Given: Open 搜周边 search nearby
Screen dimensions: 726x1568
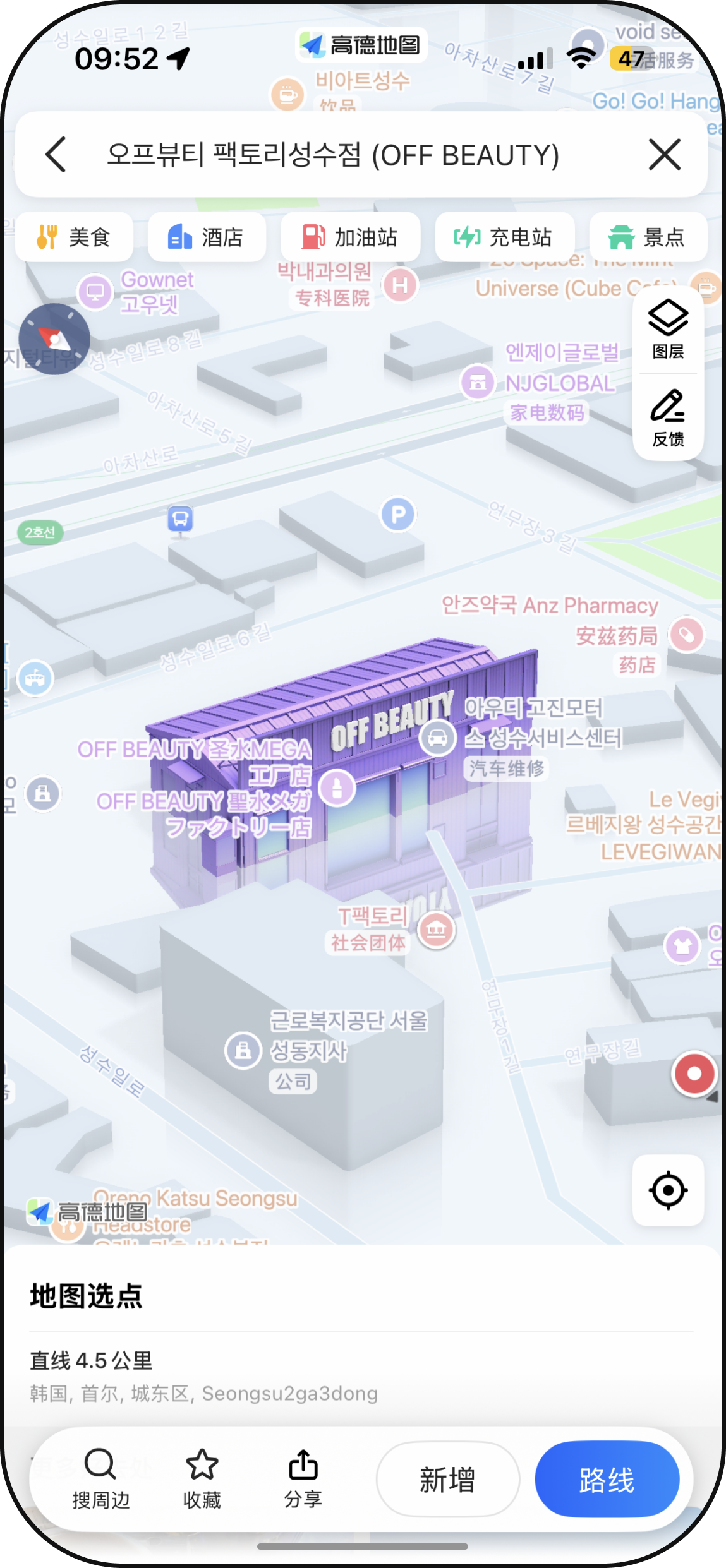Looking at the screenshot, I should click(100, 1479).
